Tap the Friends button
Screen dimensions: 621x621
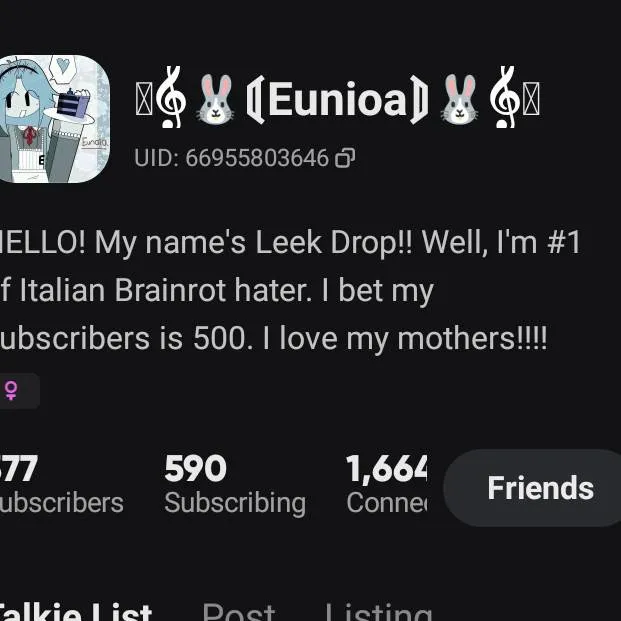(538, 488)
